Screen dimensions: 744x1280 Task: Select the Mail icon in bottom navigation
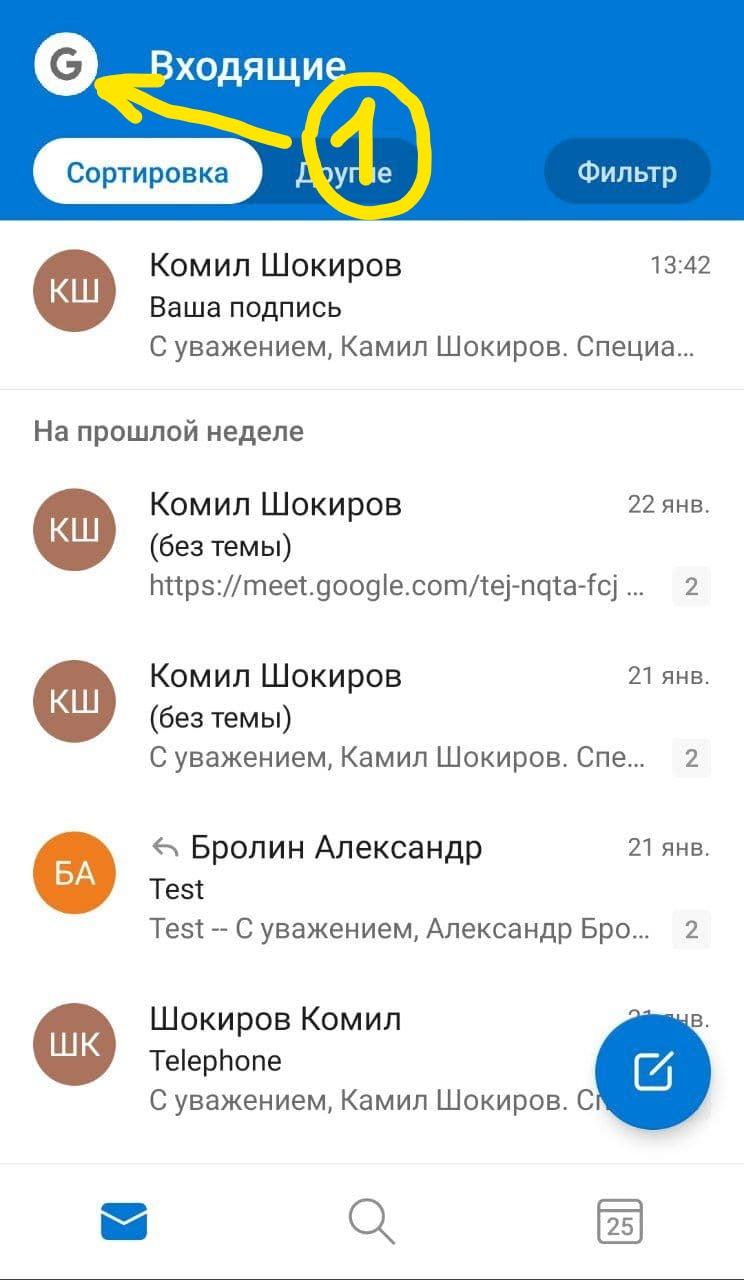pyautogui.click(x=124, y=1220)
